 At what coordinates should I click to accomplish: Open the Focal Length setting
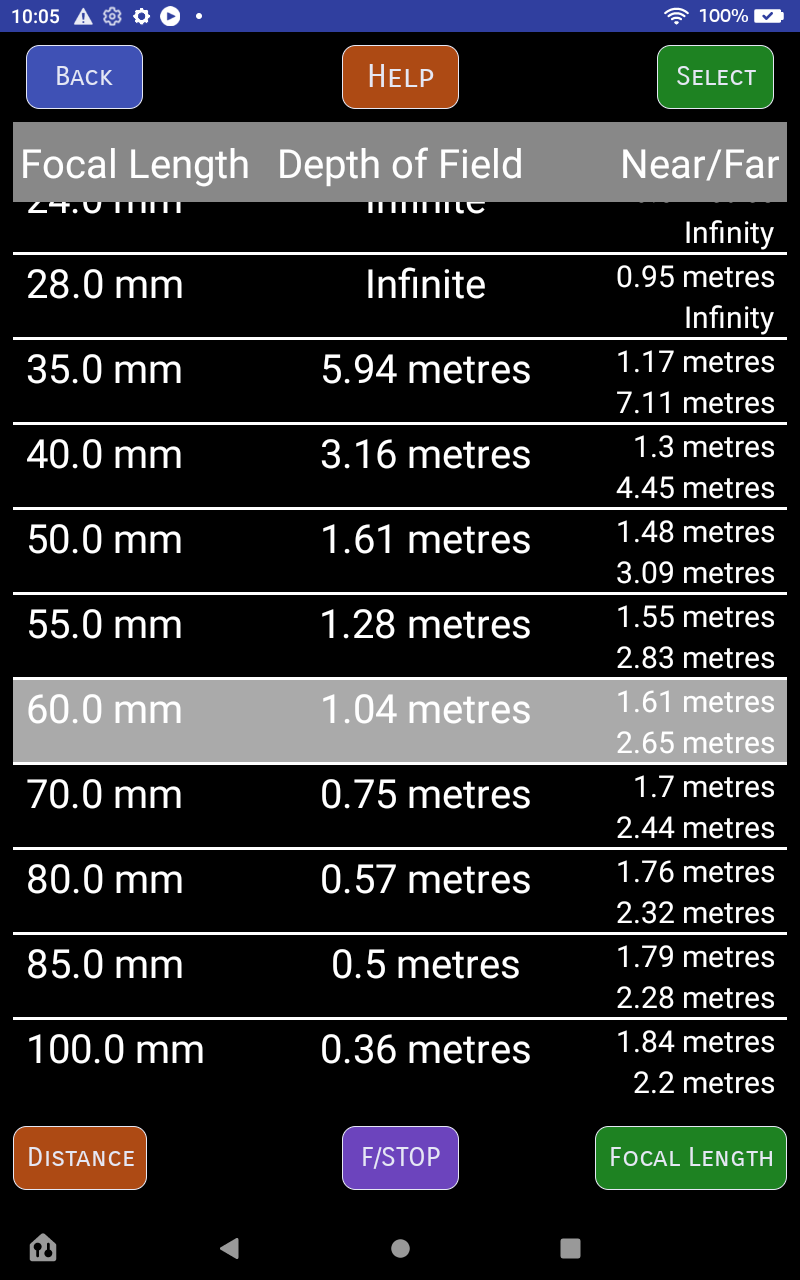pyautogui.click(x=690, y=1157)
